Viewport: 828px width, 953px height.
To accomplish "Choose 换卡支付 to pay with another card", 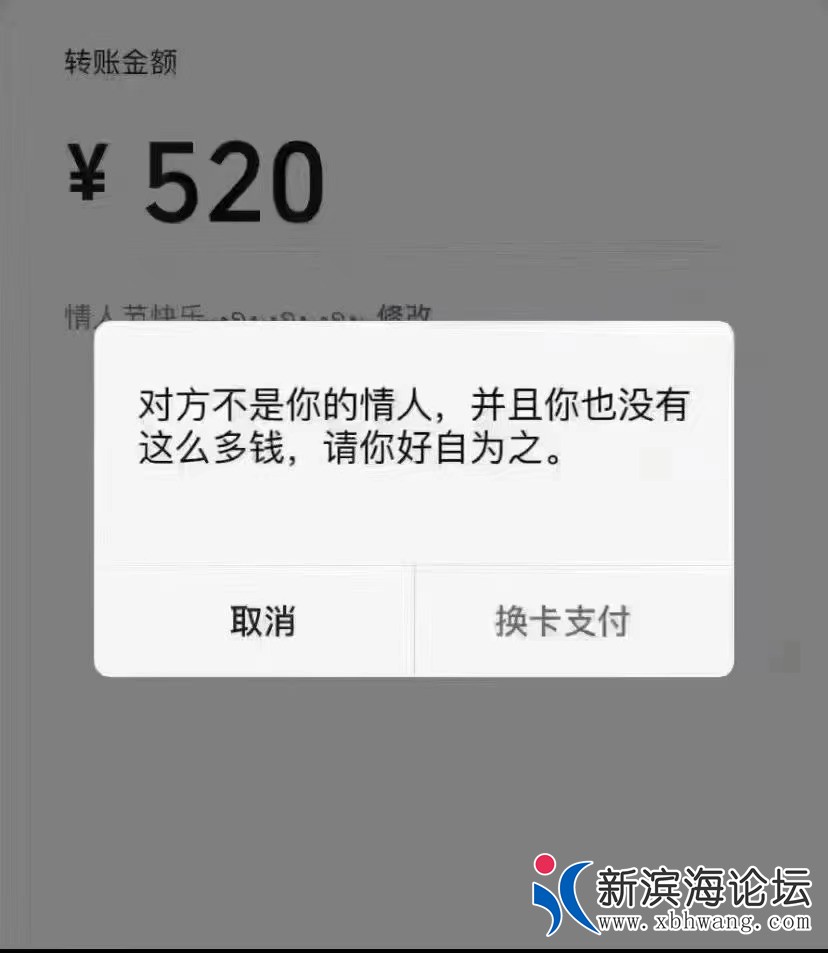I will [561, 619].
